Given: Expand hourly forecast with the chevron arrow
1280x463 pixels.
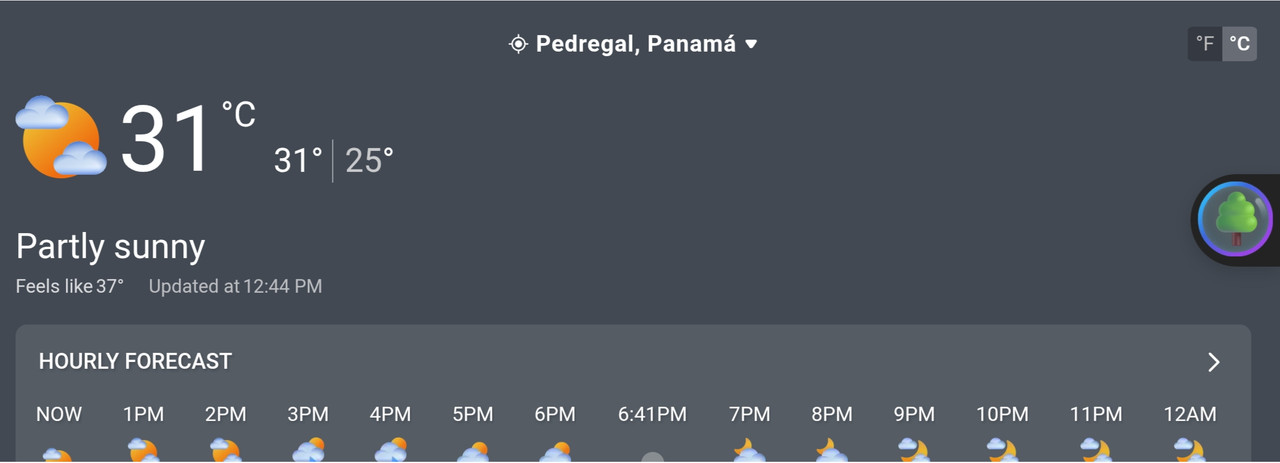Looking at the screenshot, I should click(x=1213, y=362).
